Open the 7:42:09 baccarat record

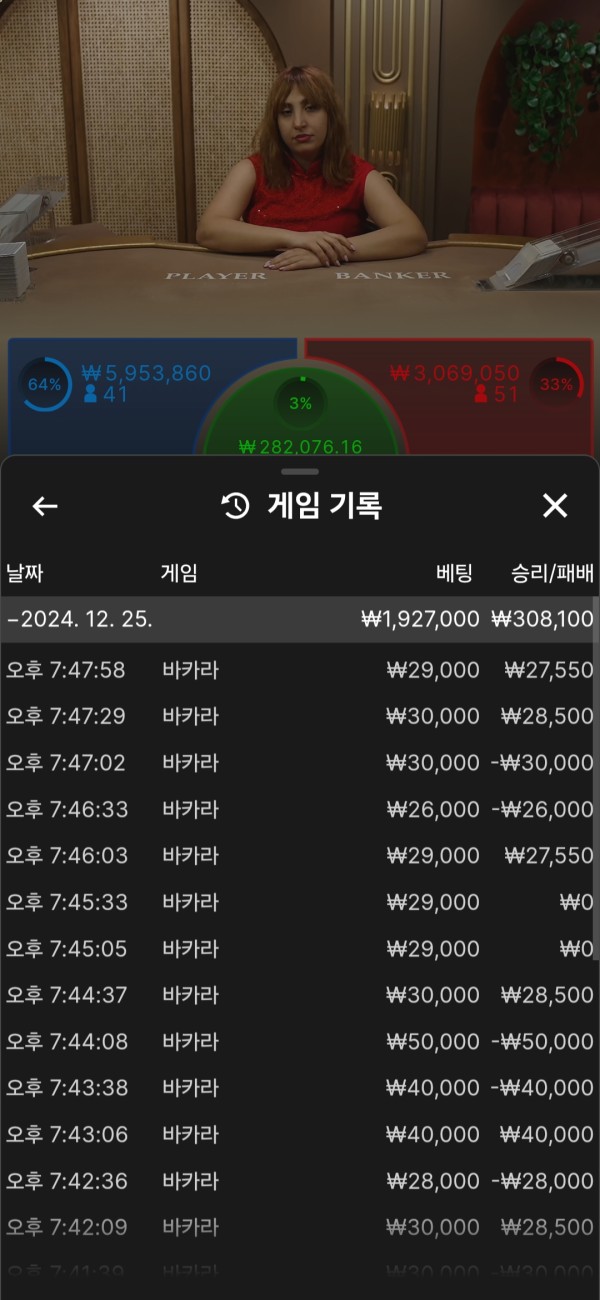300,1227
